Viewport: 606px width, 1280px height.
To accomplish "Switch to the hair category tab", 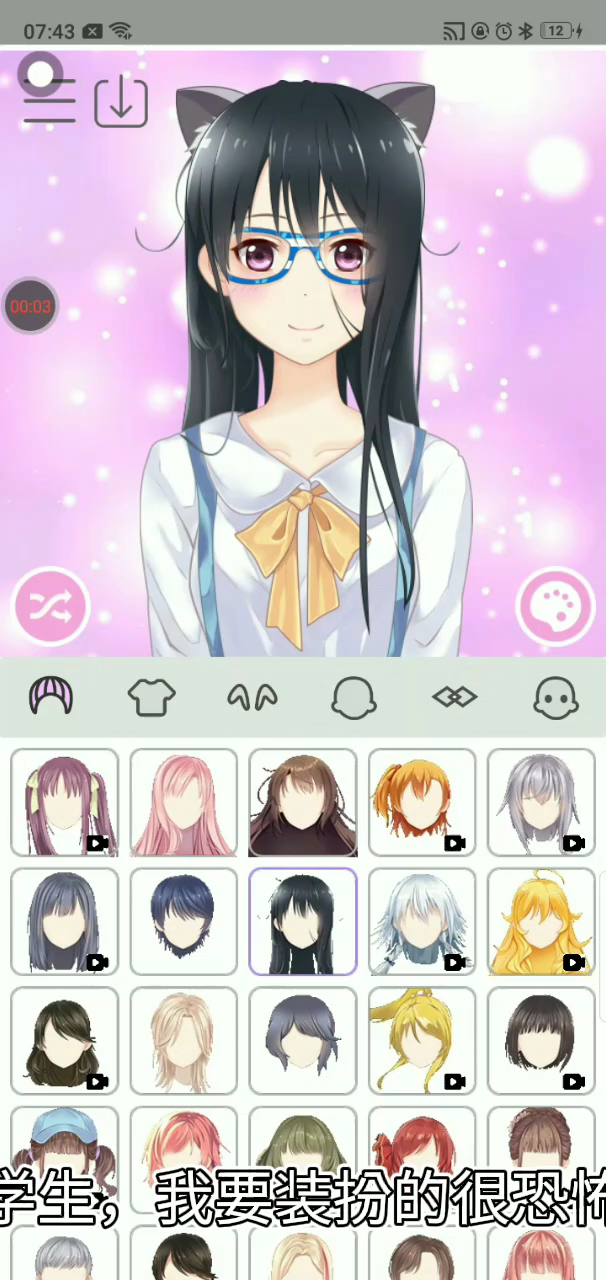I will 50,696.
